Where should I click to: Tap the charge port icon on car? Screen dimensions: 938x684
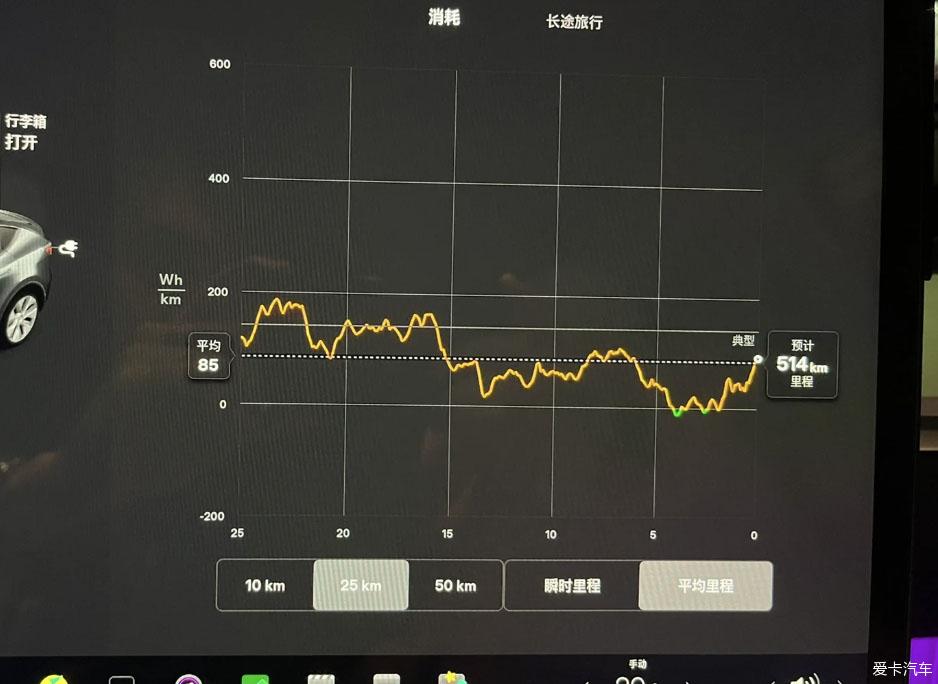point(68,247)
